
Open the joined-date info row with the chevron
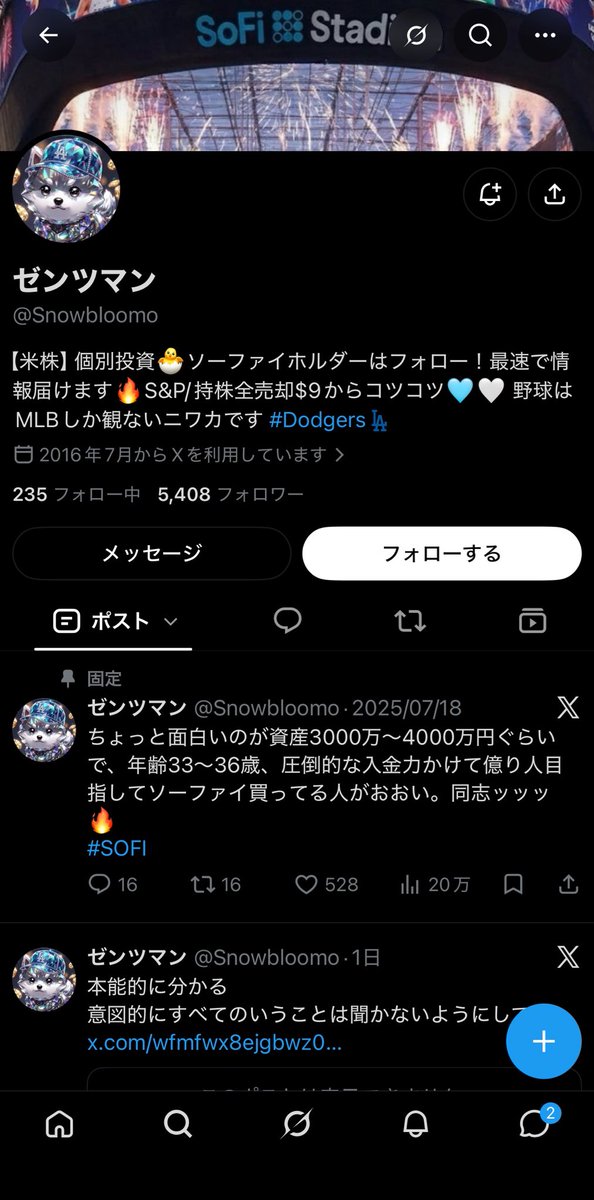click(180, 454)
